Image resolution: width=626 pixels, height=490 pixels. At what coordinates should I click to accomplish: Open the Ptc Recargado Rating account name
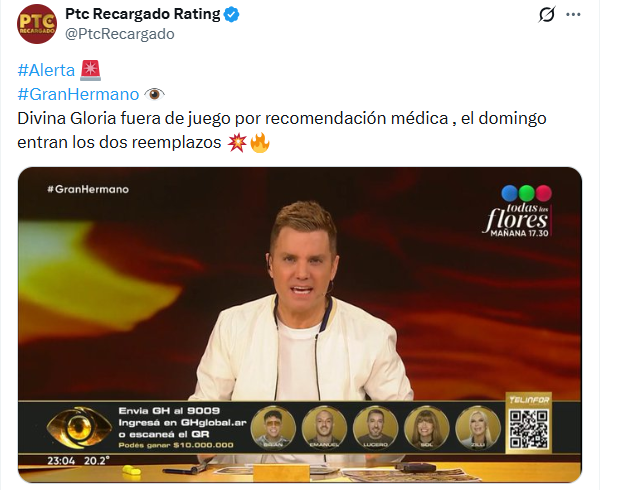pyautogui.click(x=143, y=14)
